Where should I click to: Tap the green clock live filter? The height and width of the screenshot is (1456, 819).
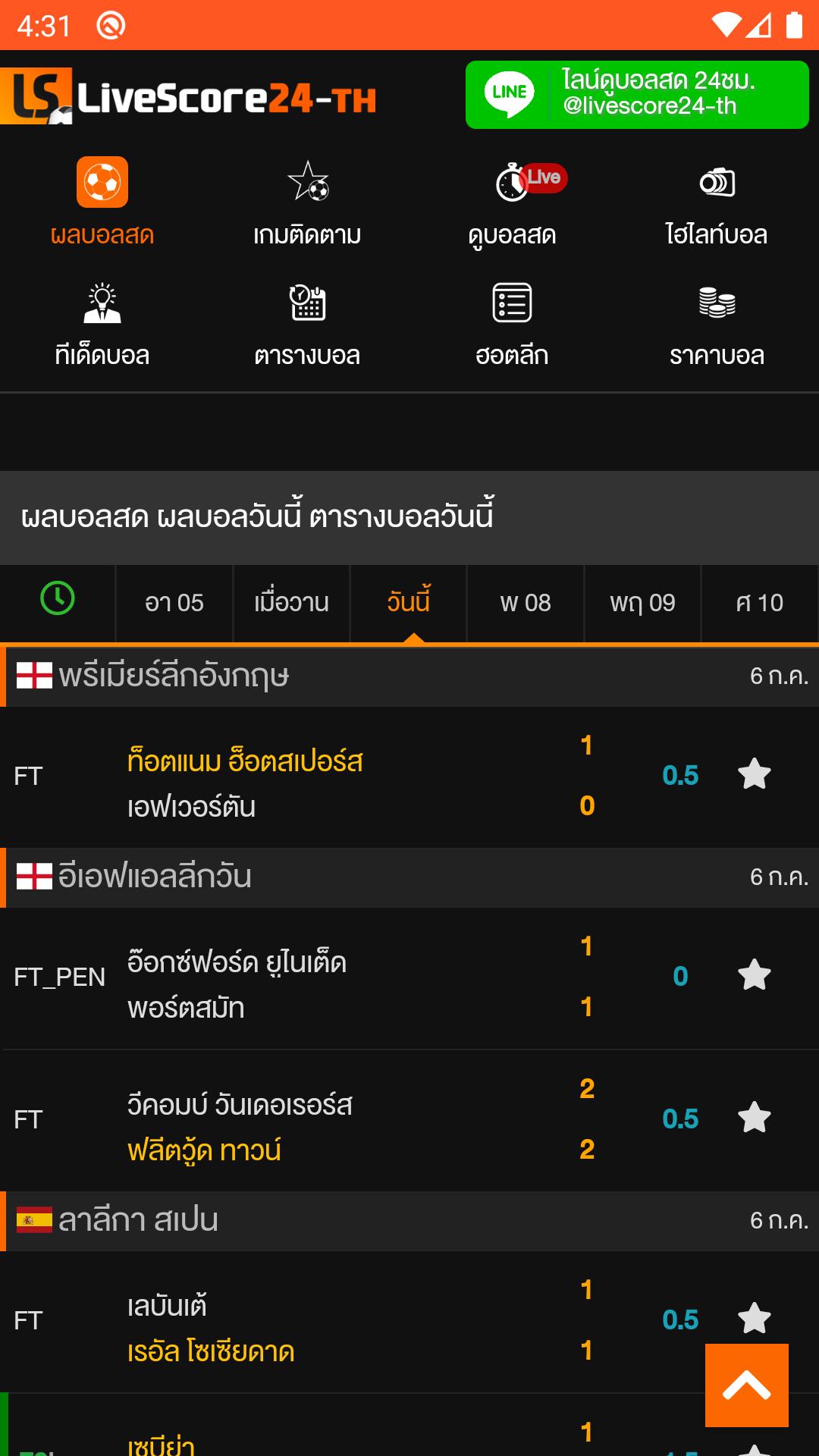click(x=58, y=599)
